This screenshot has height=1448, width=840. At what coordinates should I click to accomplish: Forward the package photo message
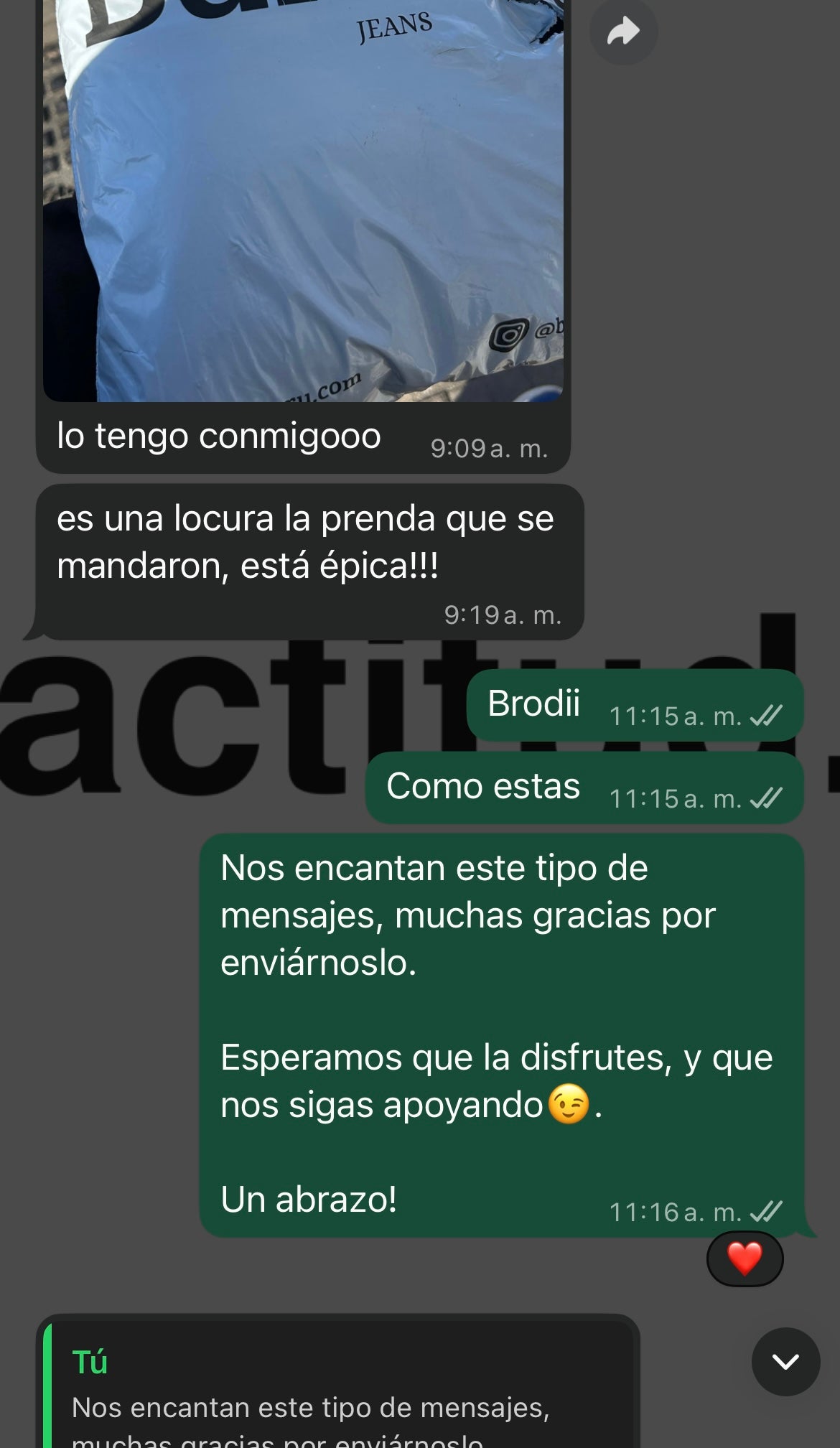tap(623, 32)
